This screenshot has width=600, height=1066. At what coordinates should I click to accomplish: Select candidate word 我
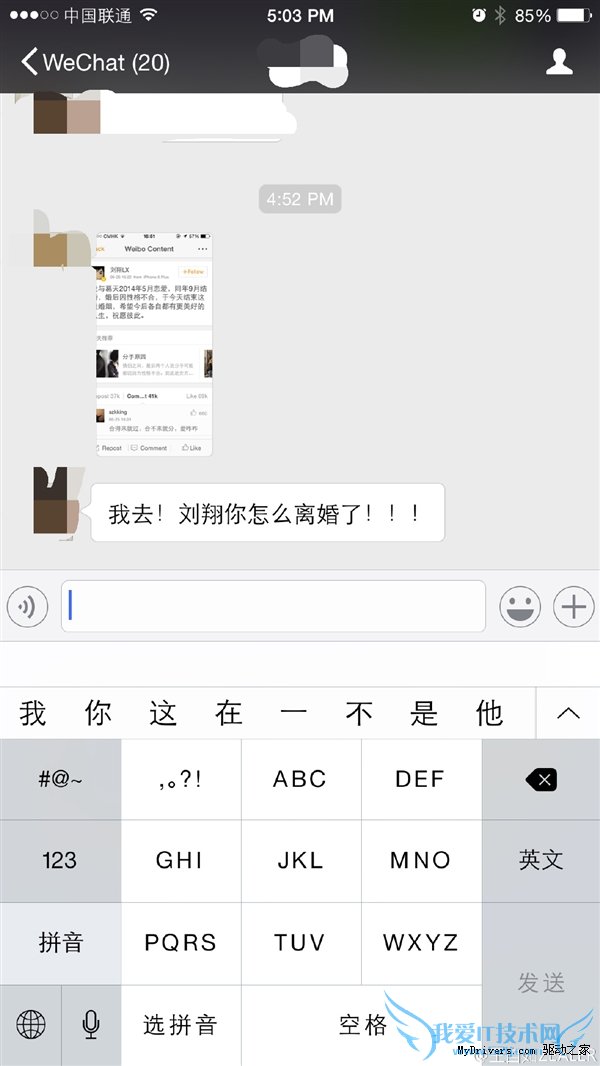point(33,713)
